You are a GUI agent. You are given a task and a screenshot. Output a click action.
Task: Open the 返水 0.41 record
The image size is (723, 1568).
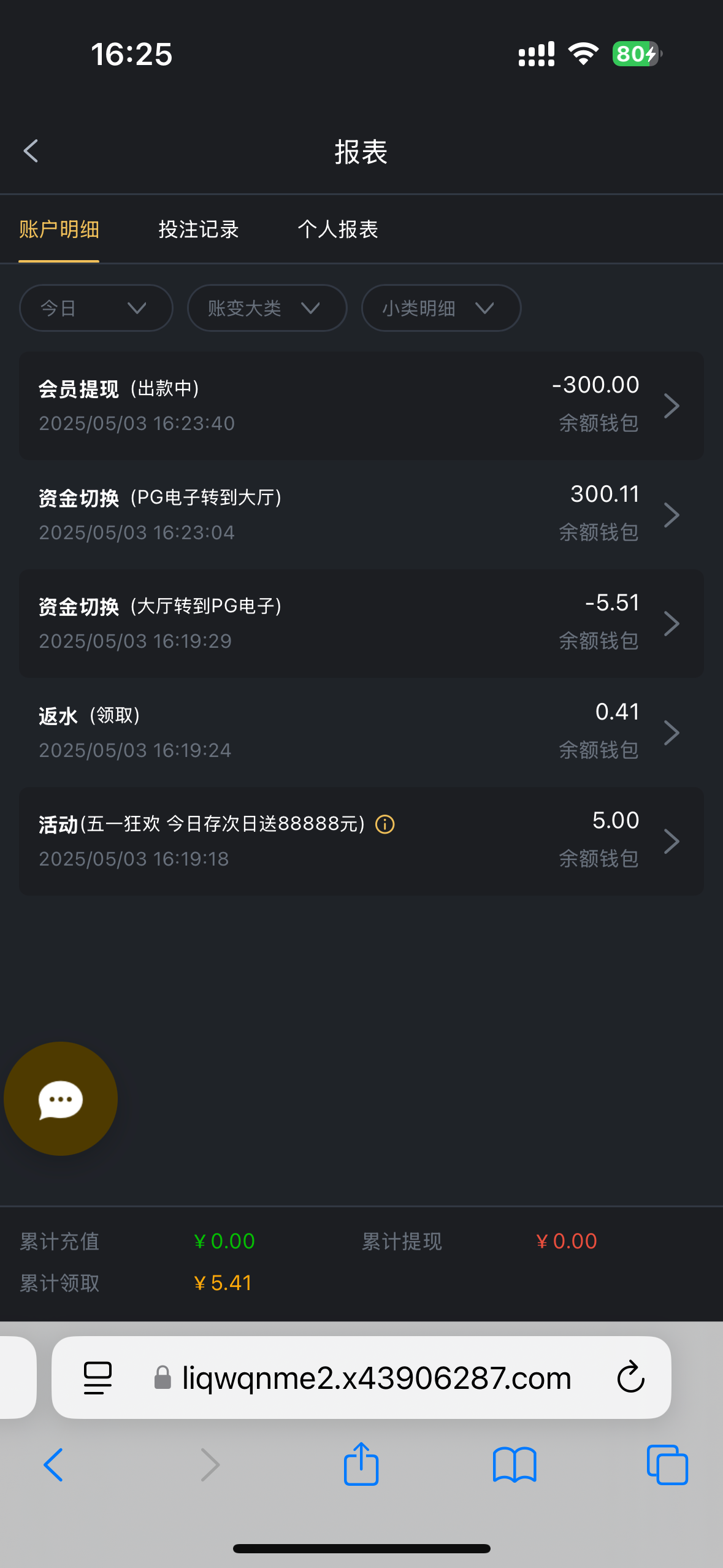tap(361, 732)
